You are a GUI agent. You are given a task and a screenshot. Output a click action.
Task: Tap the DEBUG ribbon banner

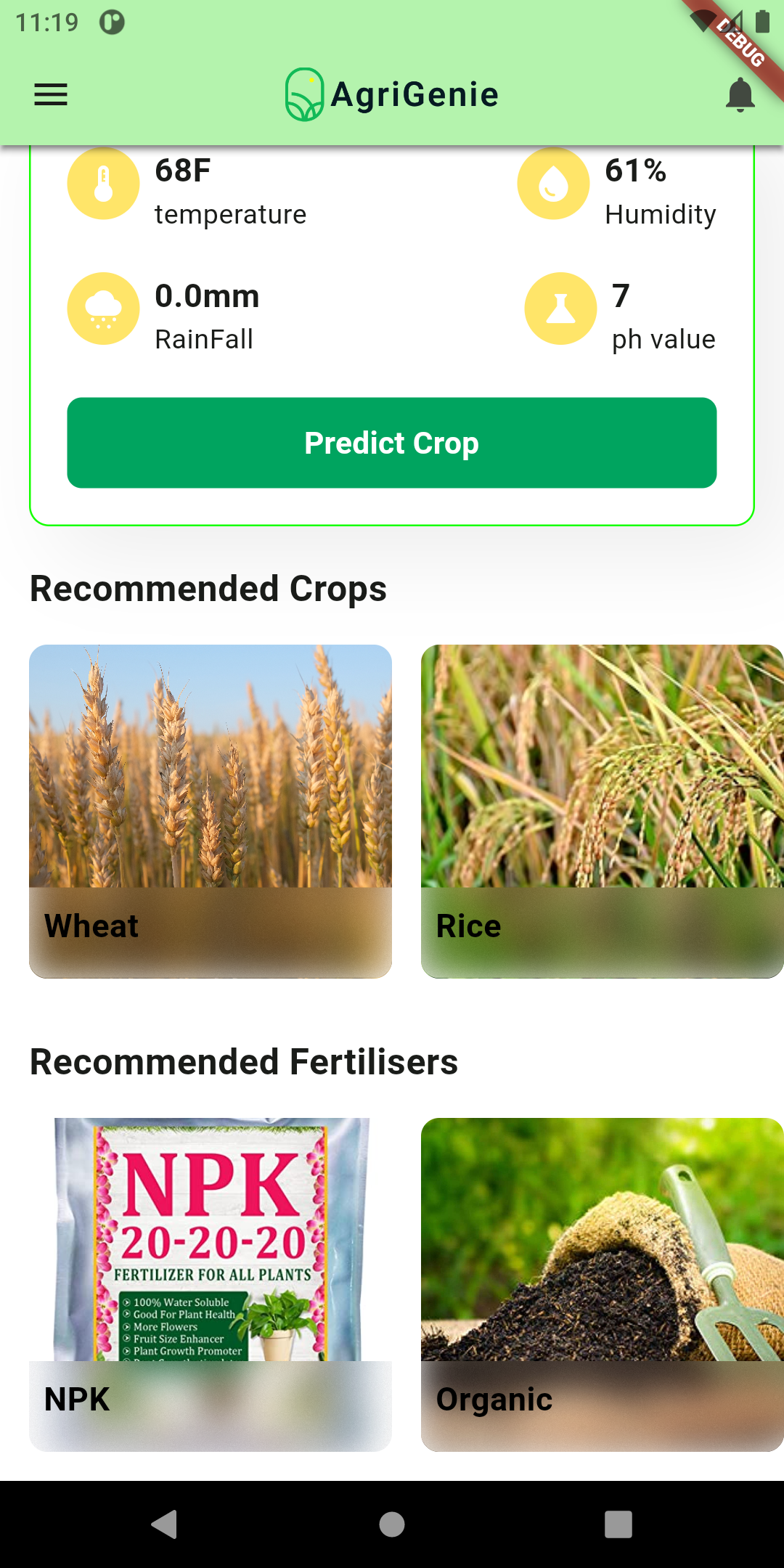[x=739, y=45]
